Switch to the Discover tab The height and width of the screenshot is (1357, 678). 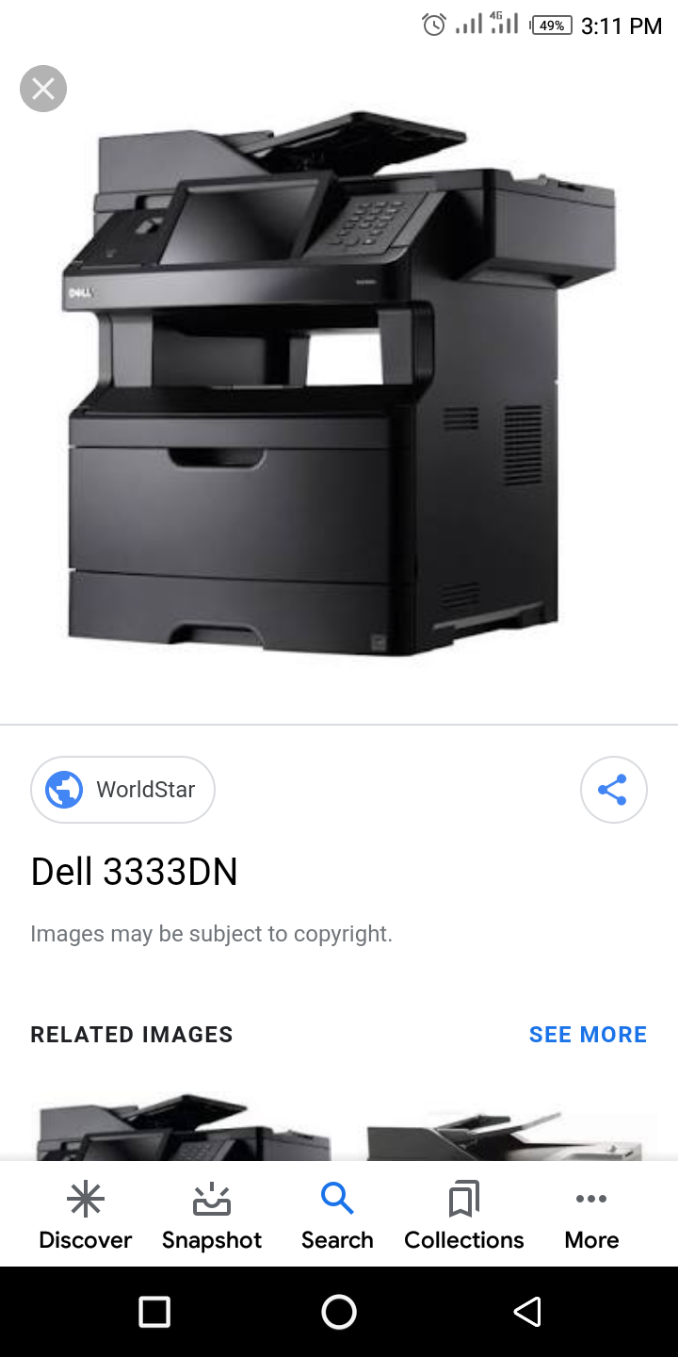pos(85,1215)
